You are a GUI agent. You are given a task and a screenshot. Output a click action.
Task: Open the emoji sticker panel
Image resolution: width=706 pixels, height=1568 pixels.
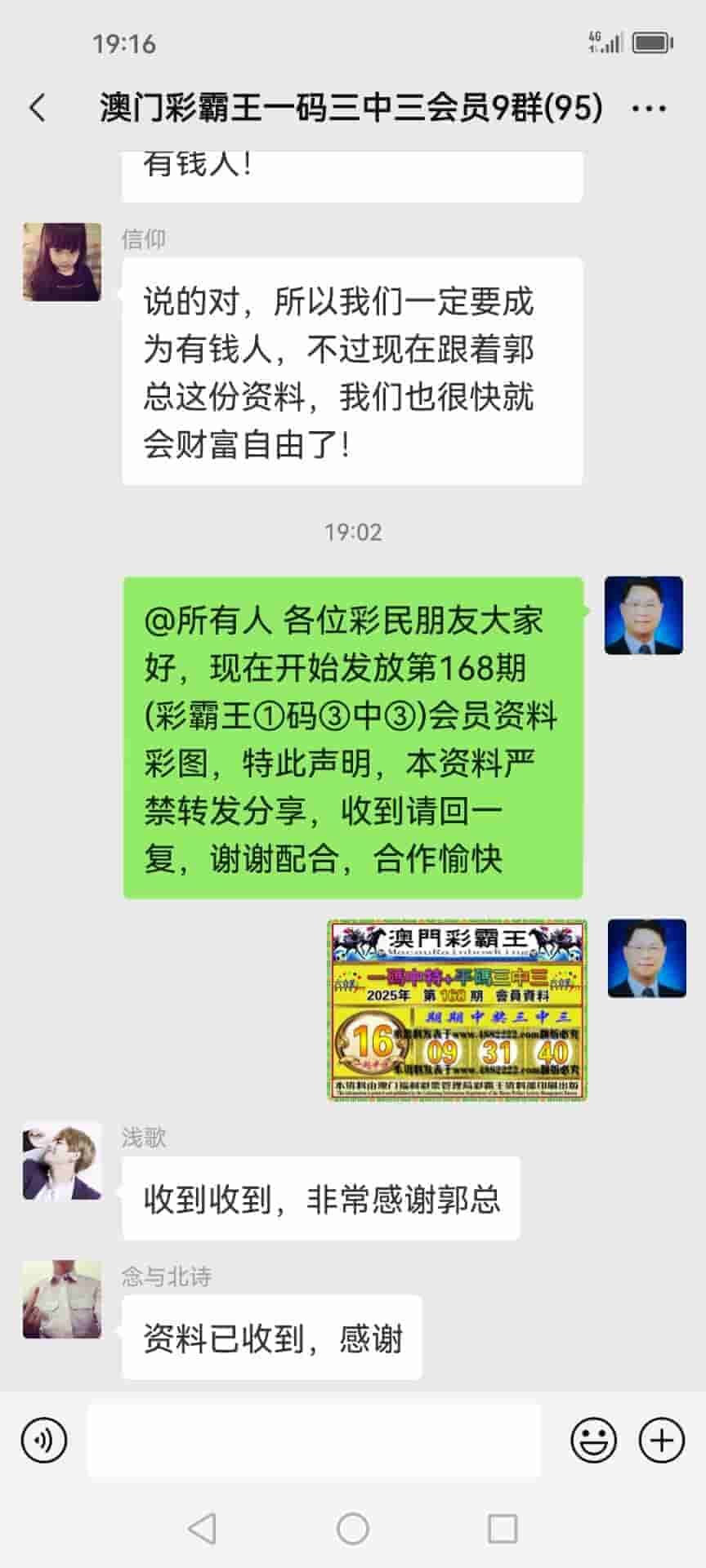click(593, 1441)
